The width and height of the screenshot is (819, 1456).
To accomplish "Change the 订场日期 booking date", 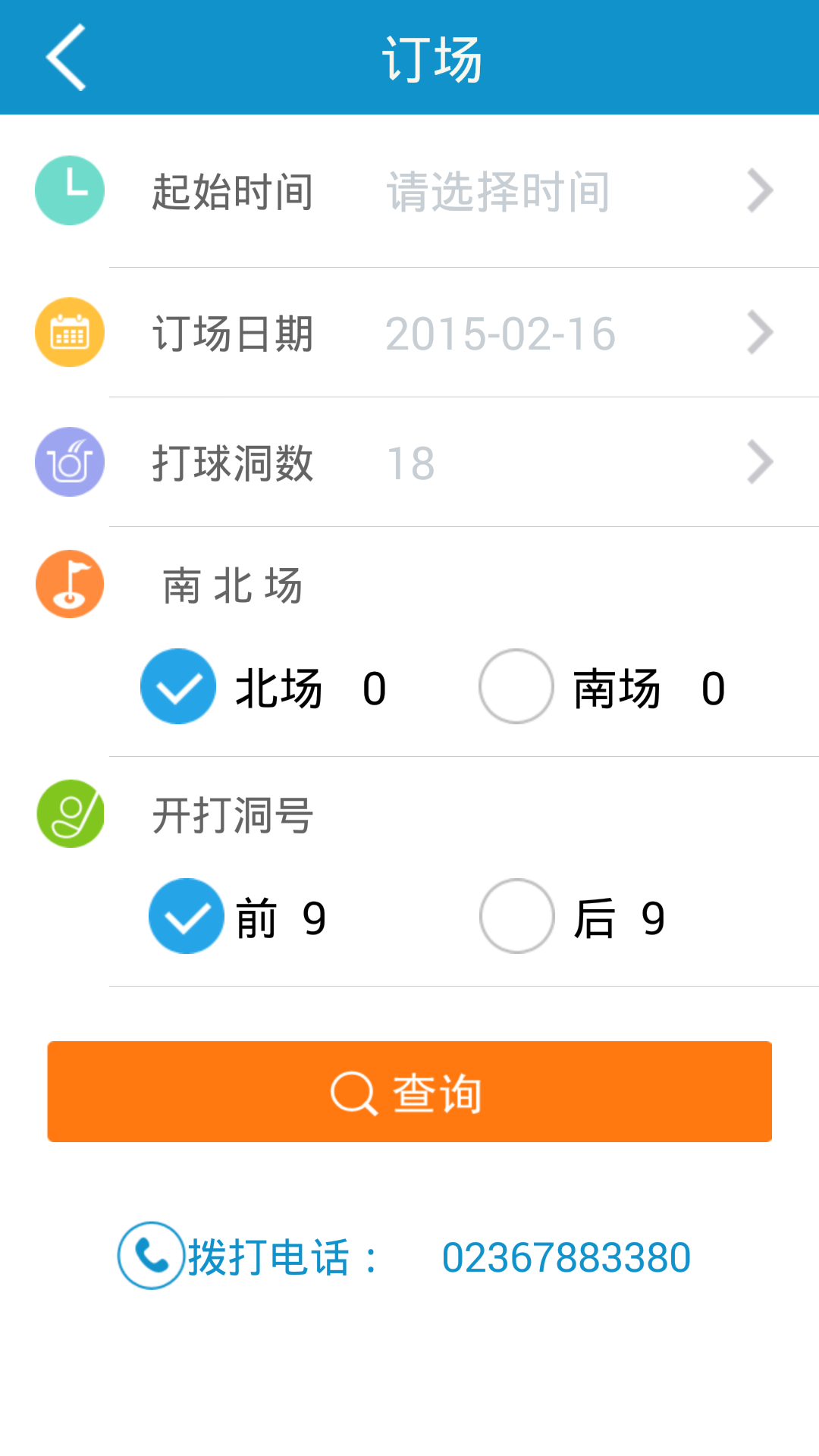I will pos(409,333).
